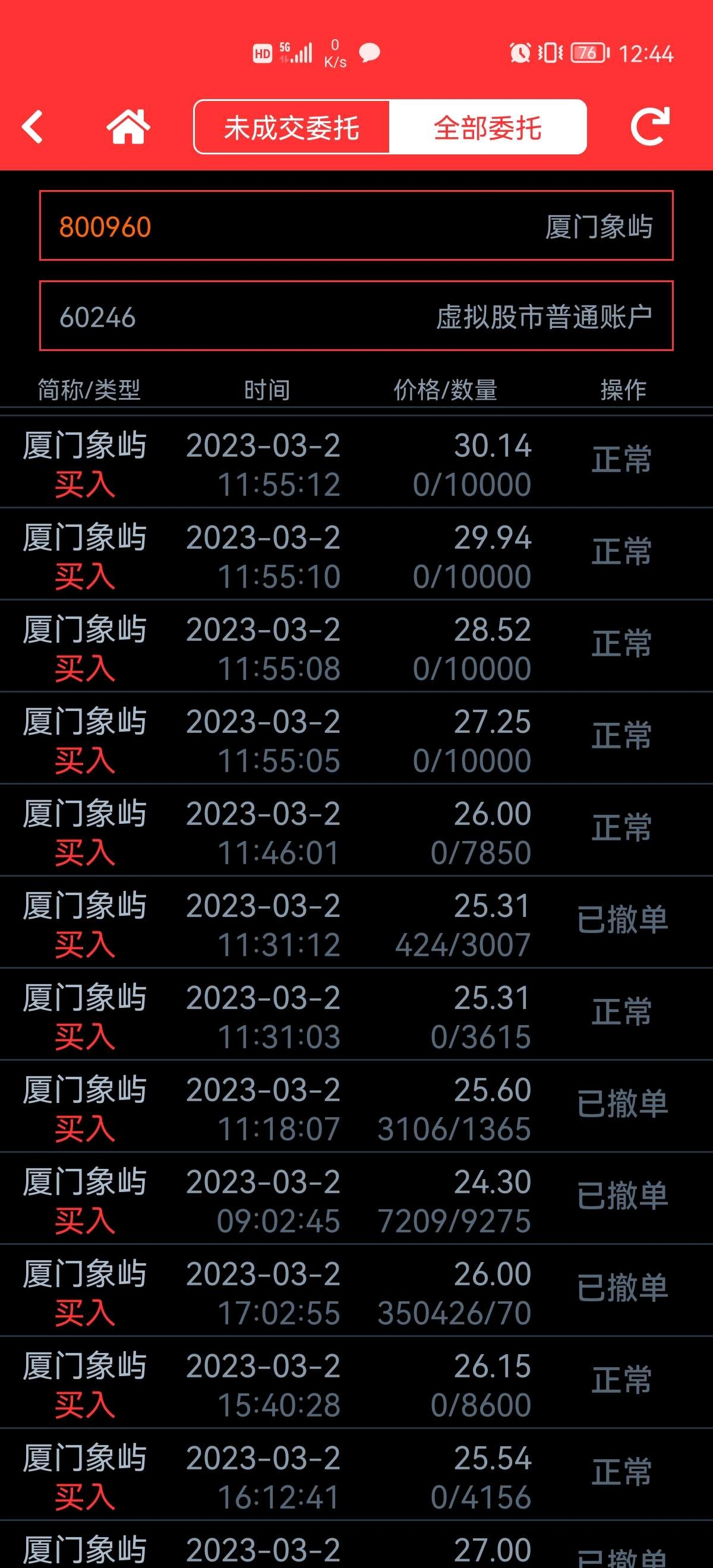Go back using the top-left arrow
Screen dimensions: 713x1568
(x=32, y=127)
